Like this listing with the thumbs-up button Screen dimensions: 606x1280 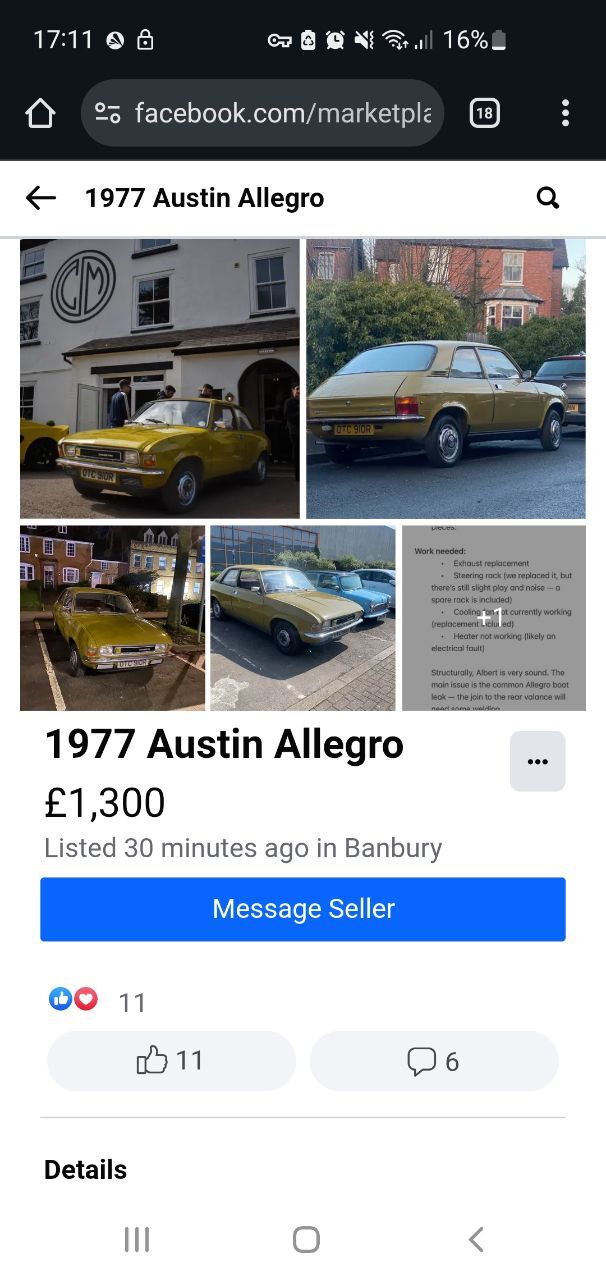click(x=171, y=1061)
